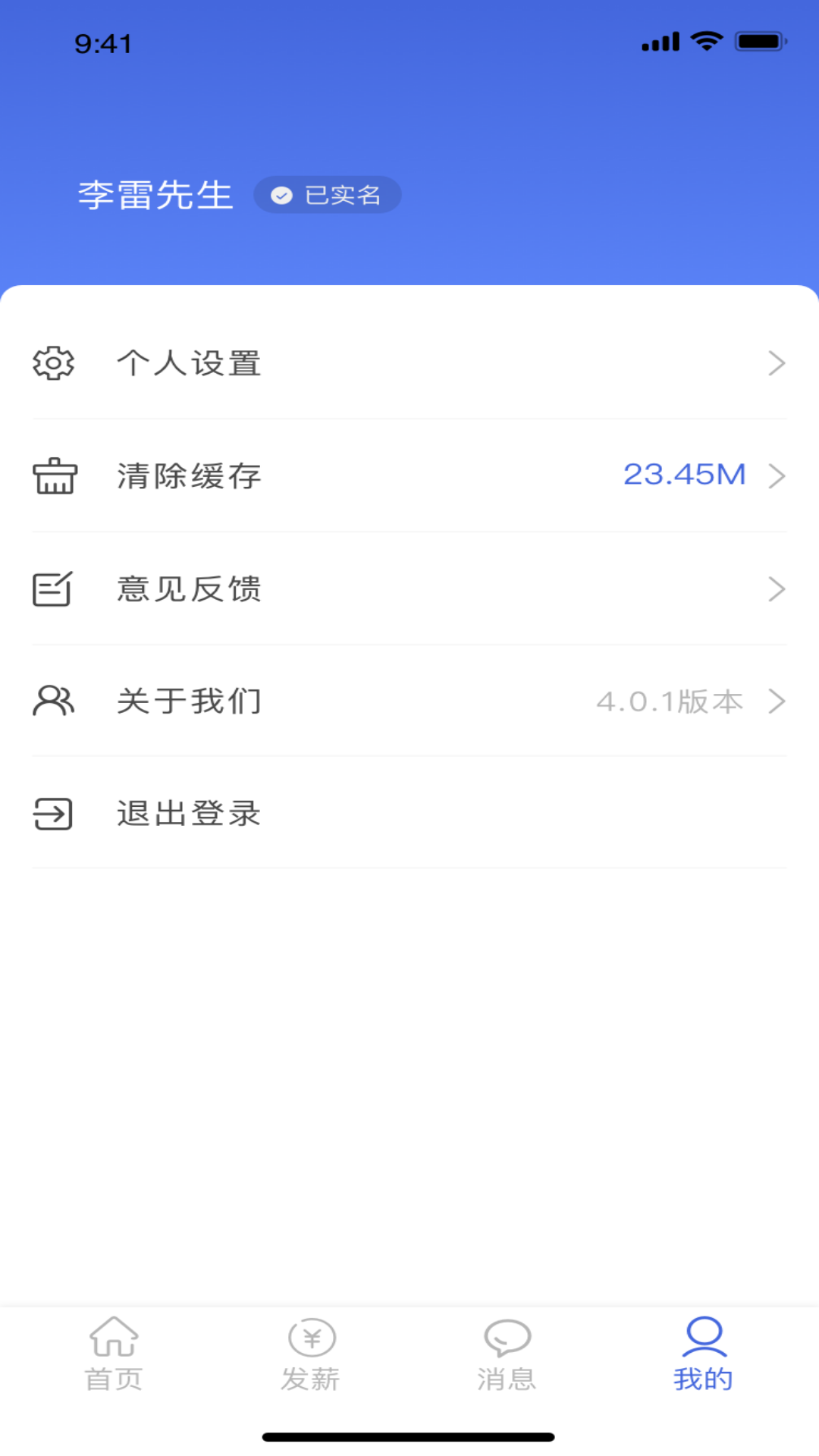Open 意见反馈 to give feedback
This screenshot has width=819, height=1456.
point(187,588)
